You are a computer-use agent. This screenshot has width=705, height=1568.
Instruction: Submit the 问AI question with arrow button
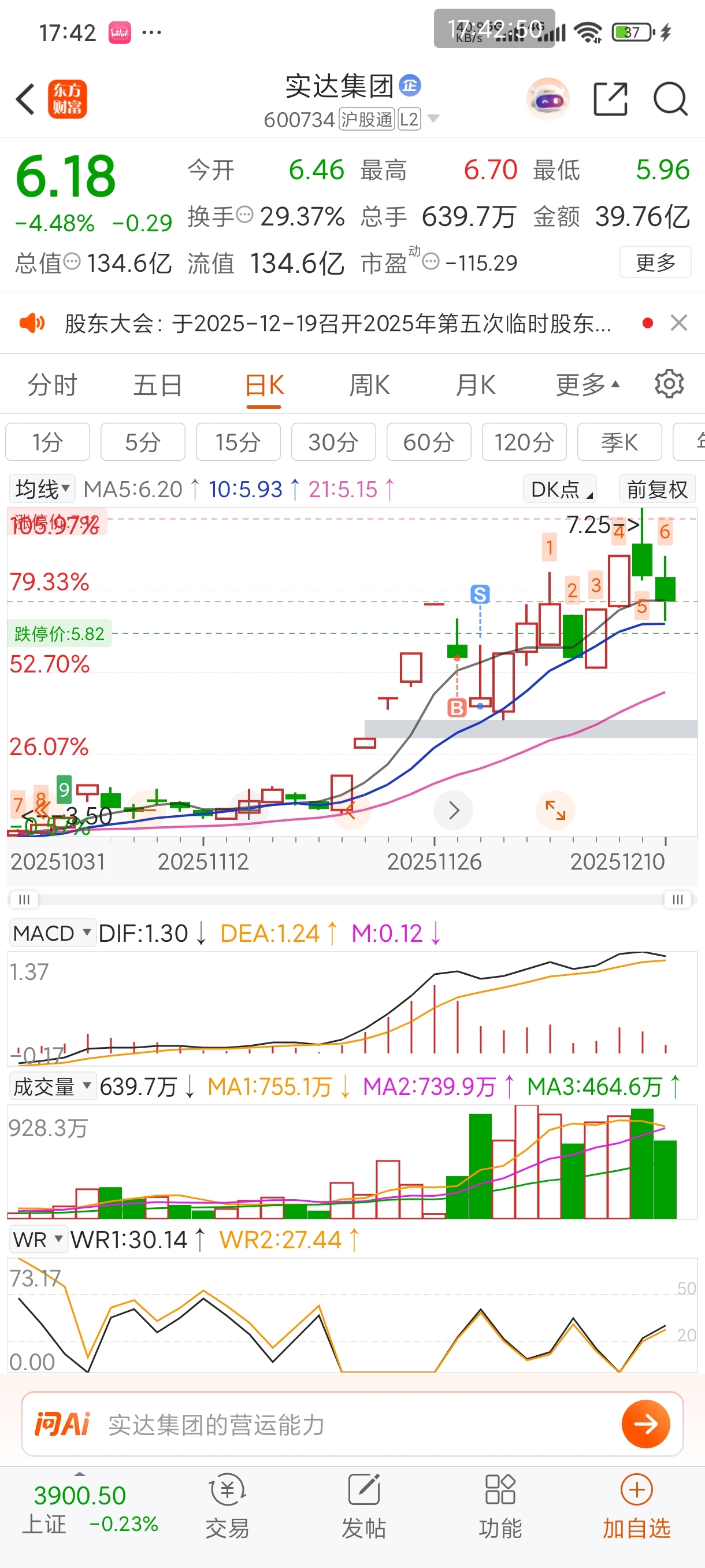tap(645, 1423)
